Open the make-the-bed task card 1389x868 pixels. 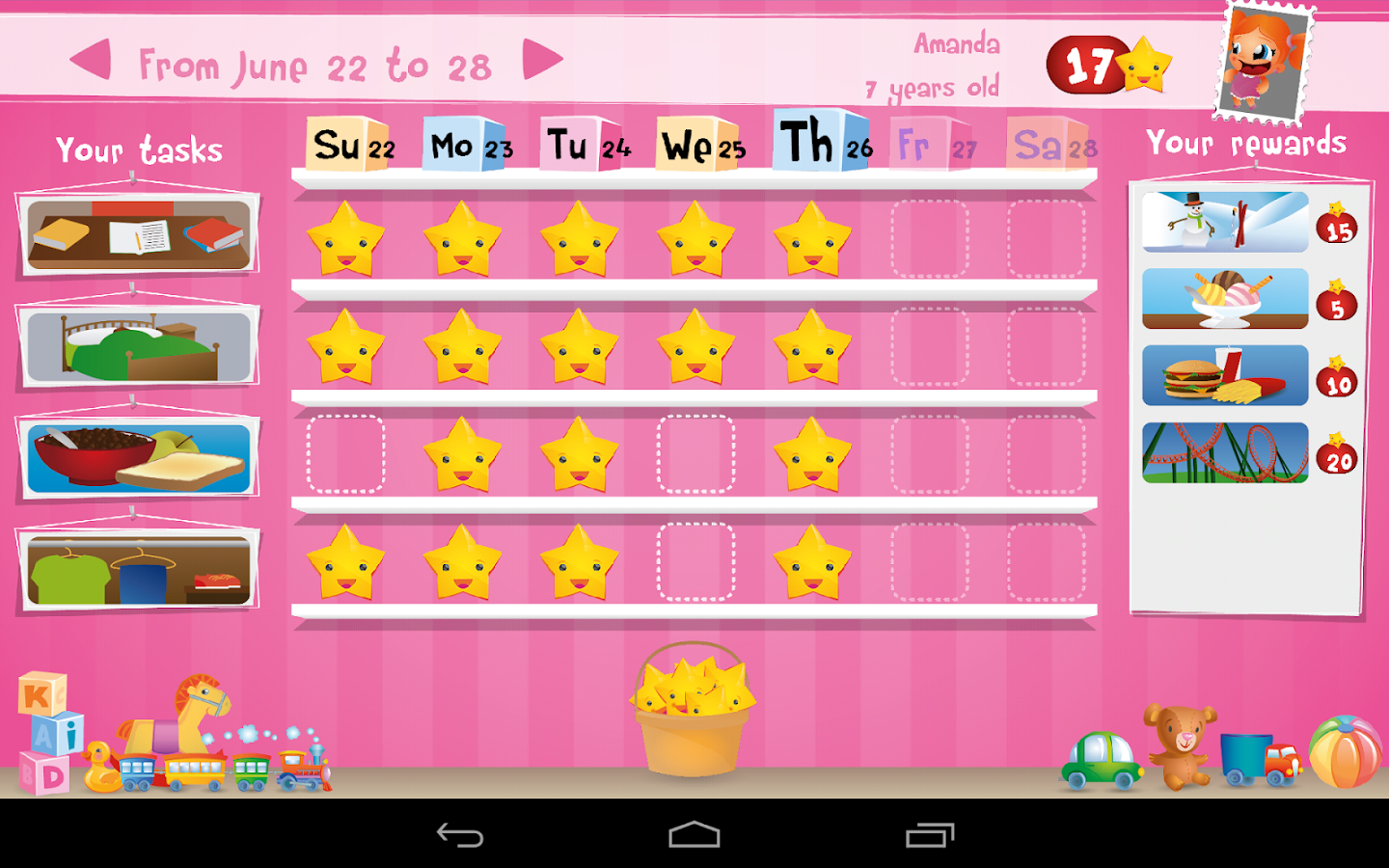(138, 345)
